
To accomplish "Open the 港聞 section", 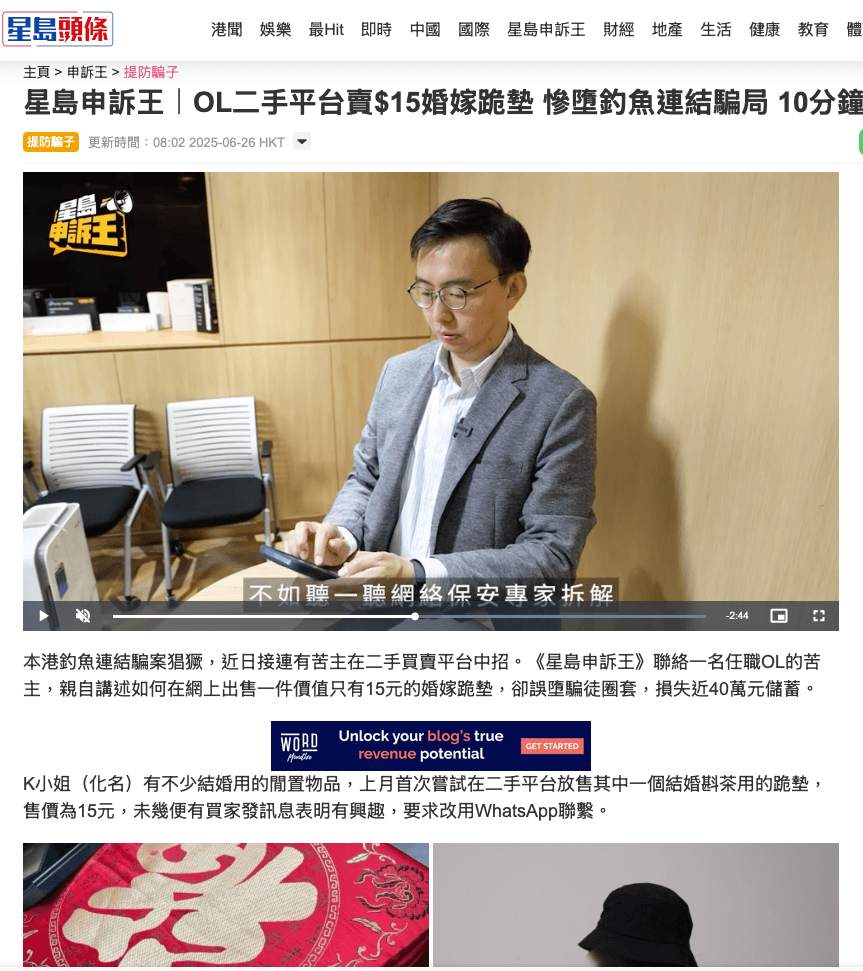I will tap(227, 30).
